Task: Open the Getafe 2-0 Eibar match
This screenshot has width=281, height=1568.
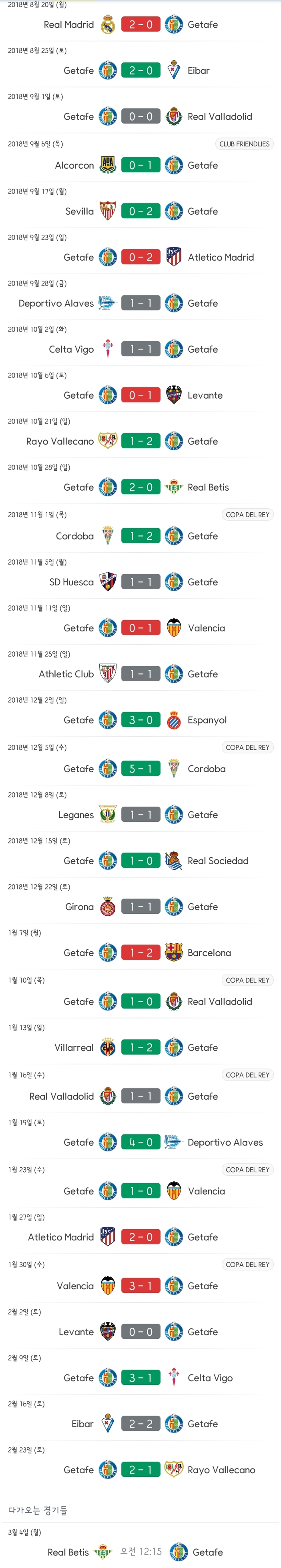Action: coord(140,71)
